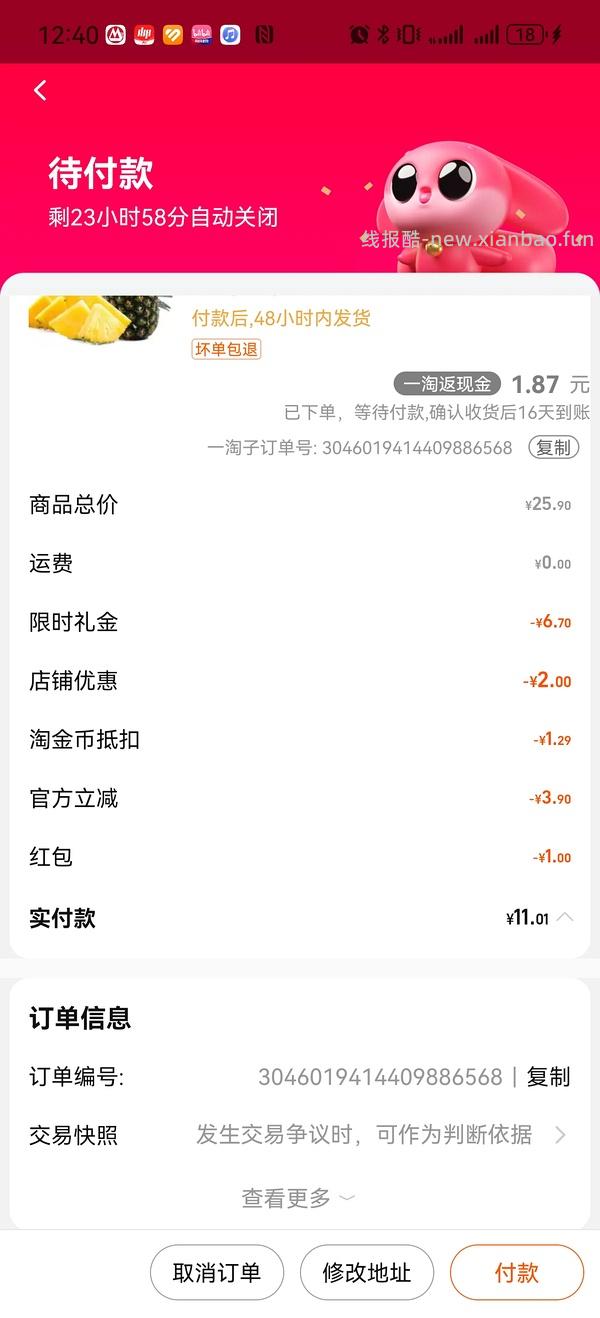Go back using the top arrow

point(40,90)
